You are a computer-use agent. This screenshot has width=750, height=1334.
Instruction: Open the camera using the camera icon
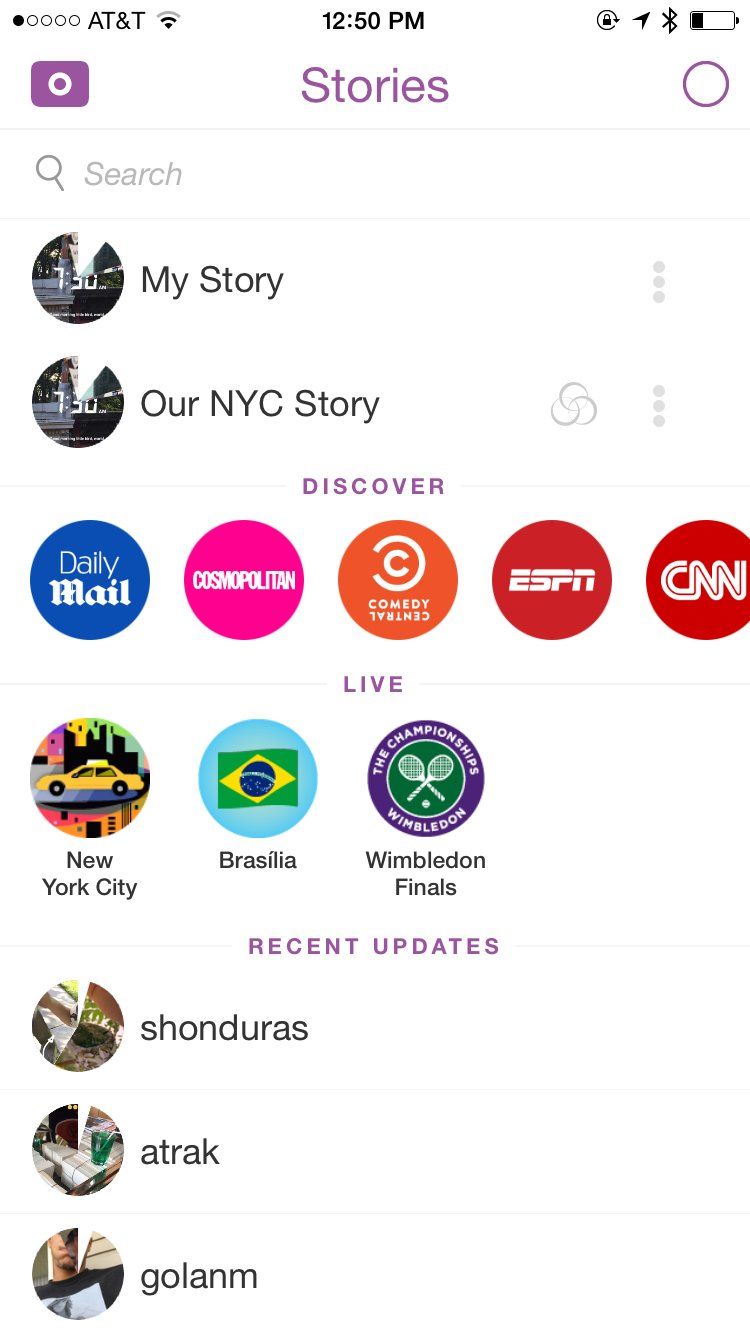[60, 84]
